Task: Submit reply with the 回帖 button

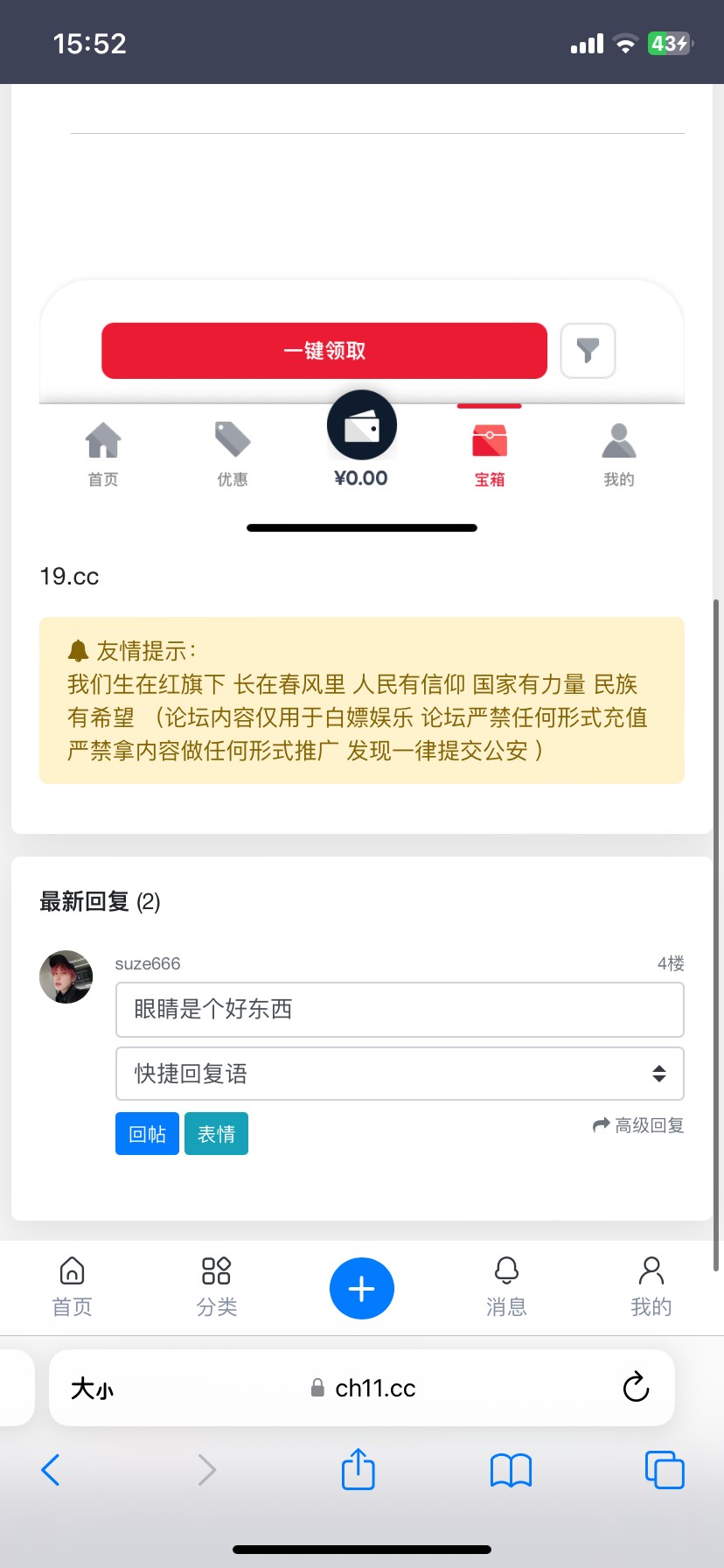Action: pyautogui.click(x=147, y=1134)
